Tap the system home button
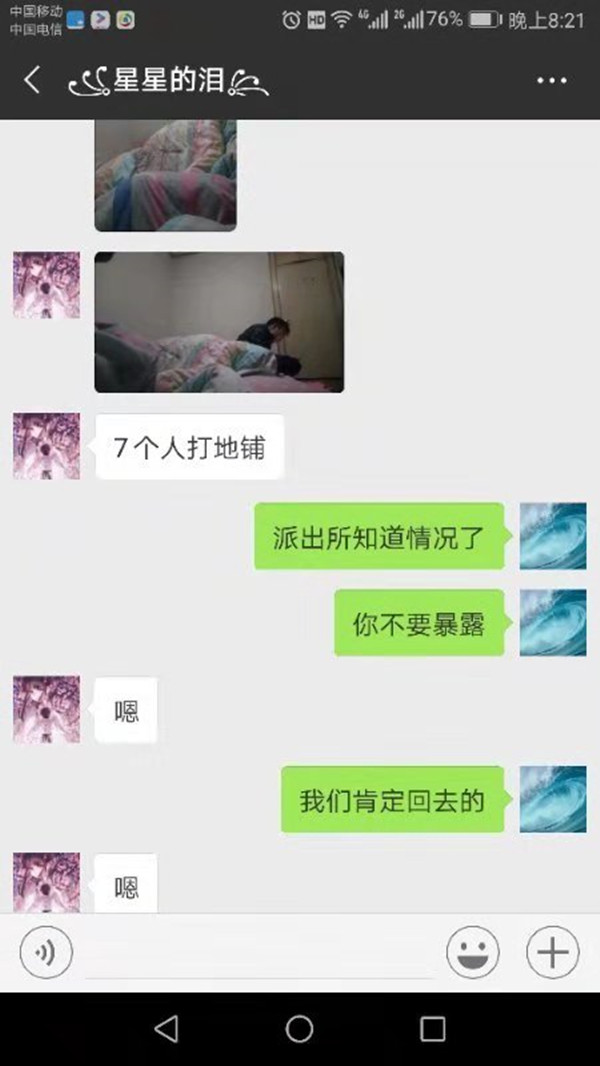 point(299,1029)
